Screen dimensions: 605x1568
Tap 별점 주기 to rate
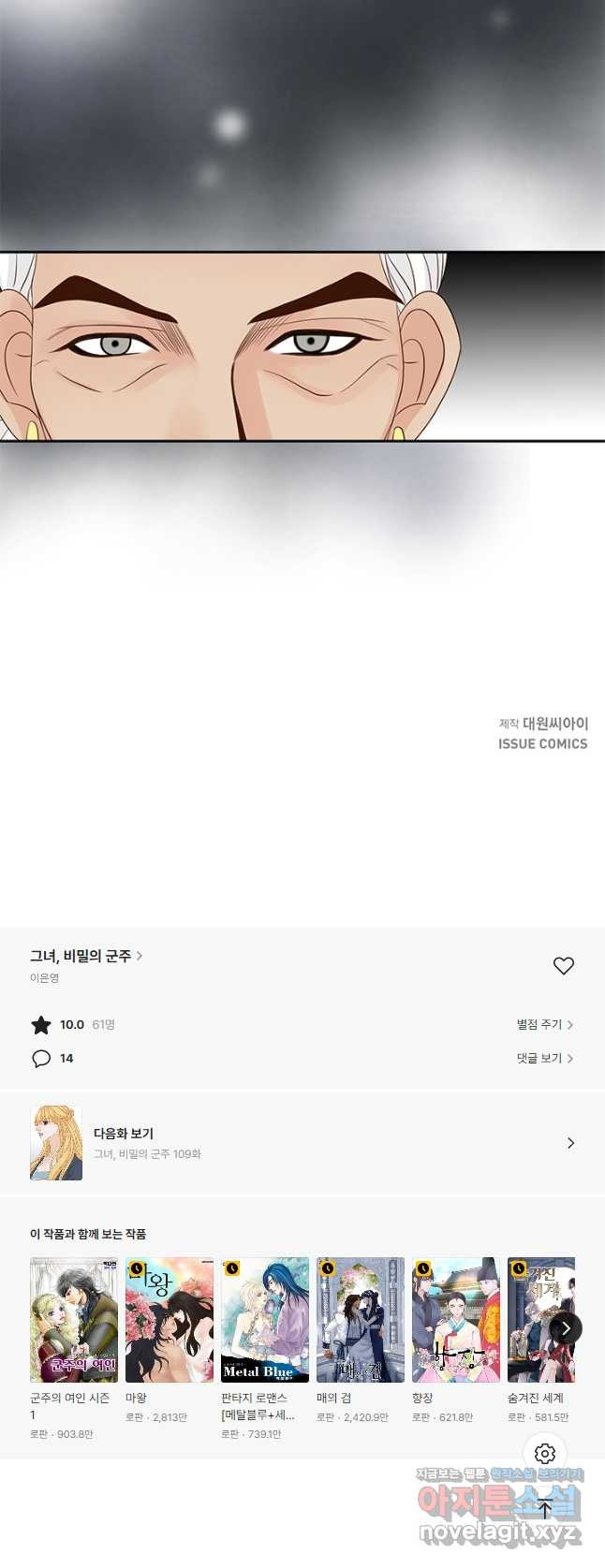tap(544, 1025)
